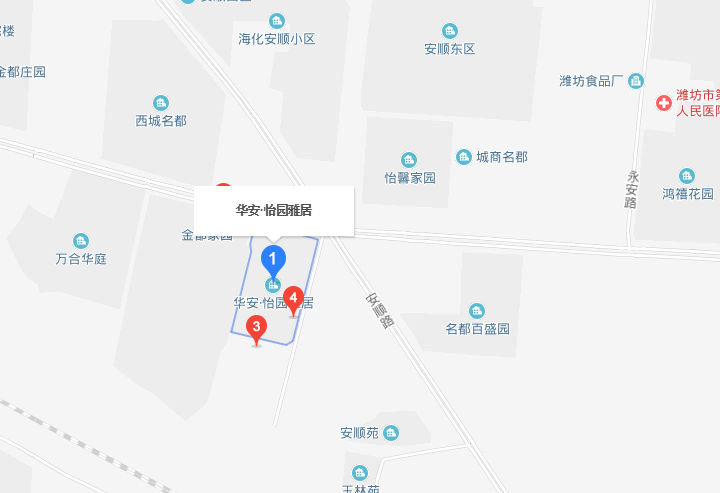Open 海化安顺小区 on the map
The height and width of the screenshot is (493, 720).
[277, 21]
